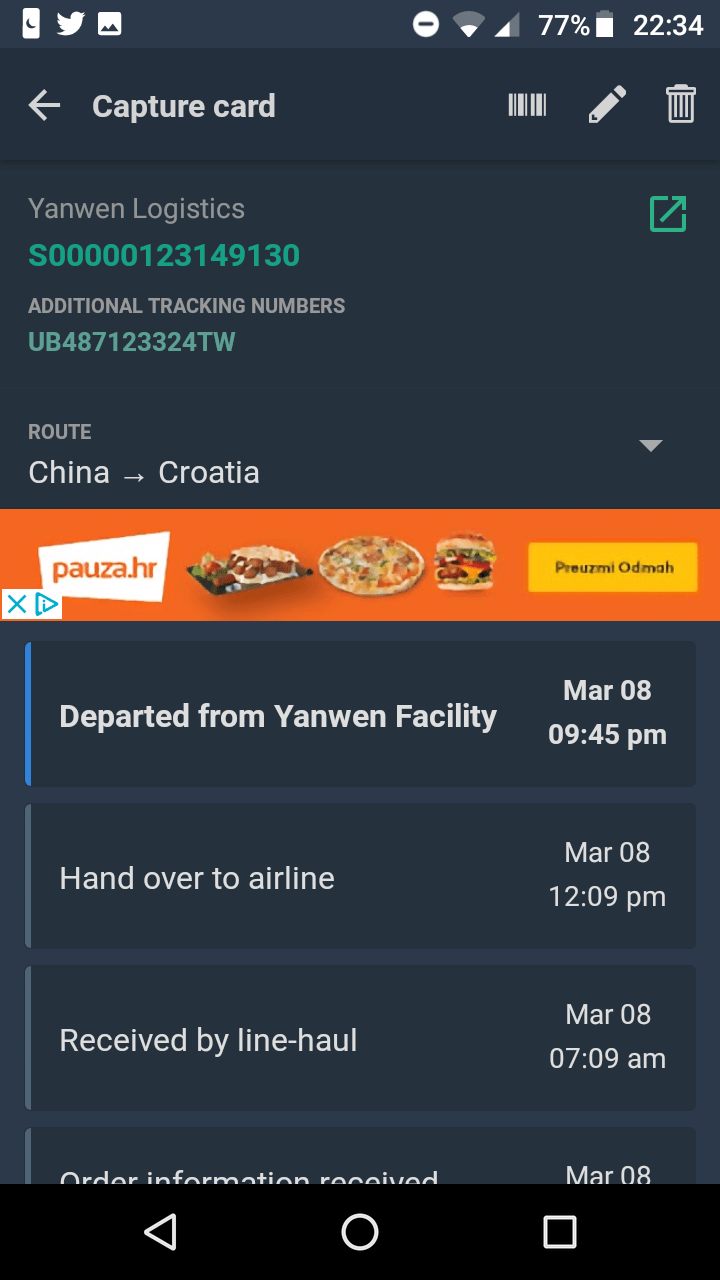Open tracking in external browser icon

pyautogui.click(x=668, y=214)
